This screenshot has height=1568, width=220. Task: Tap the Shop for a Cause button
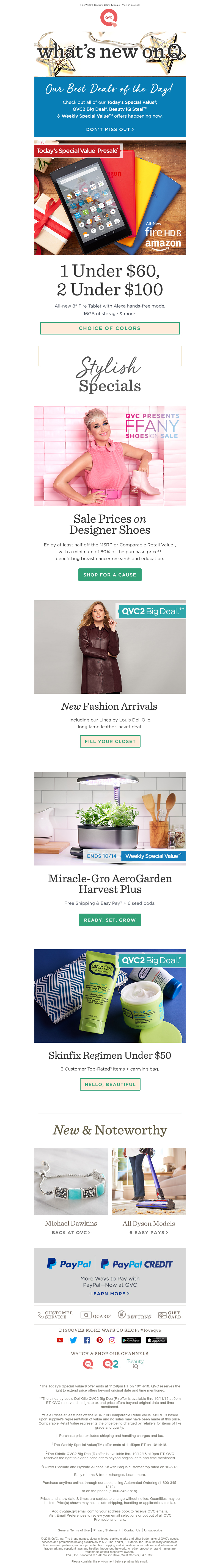point(110,575)
